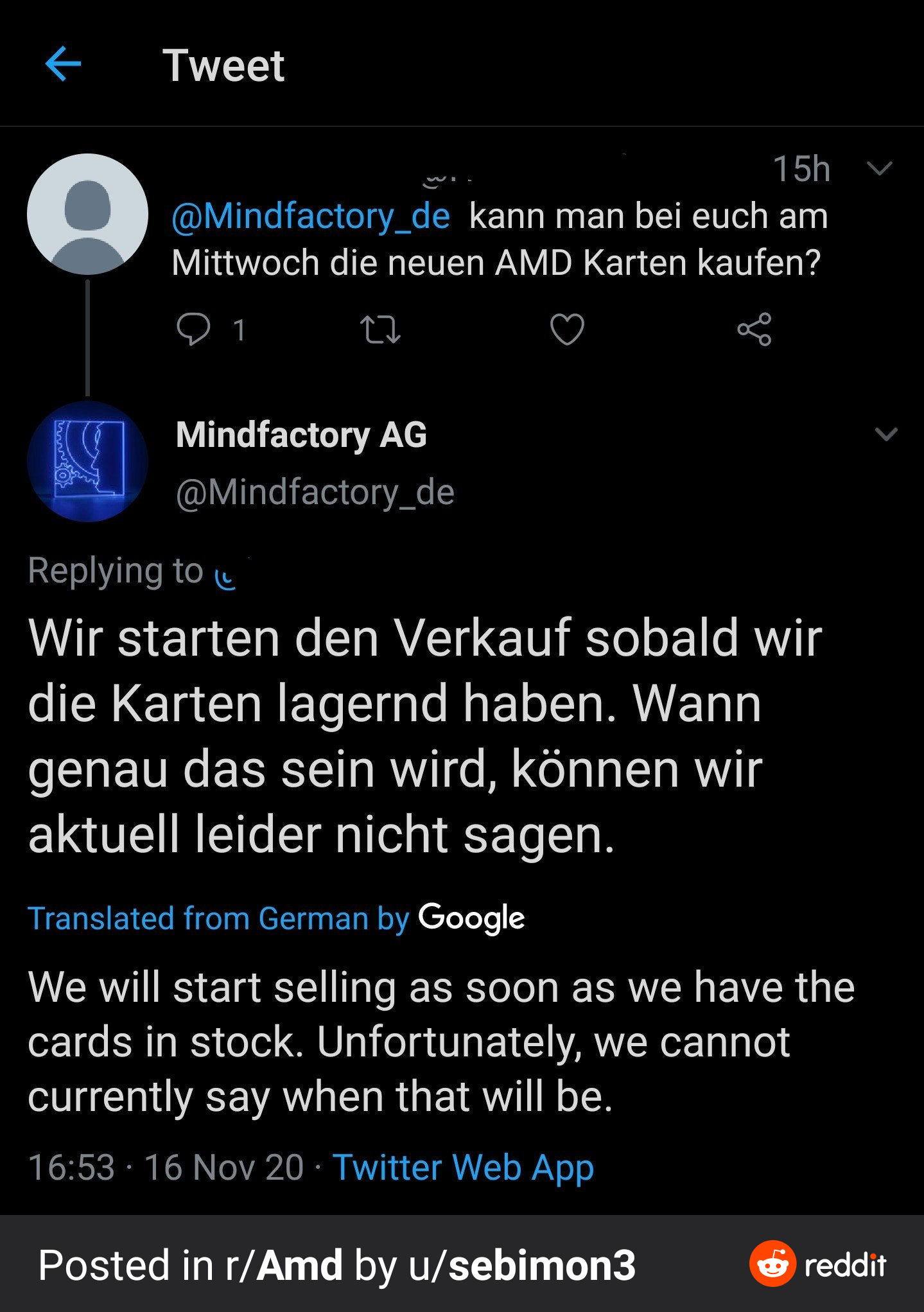Open the Replying to user handle
The height and width of the screenshot is (1312, 924).
[x=226, y=576]
